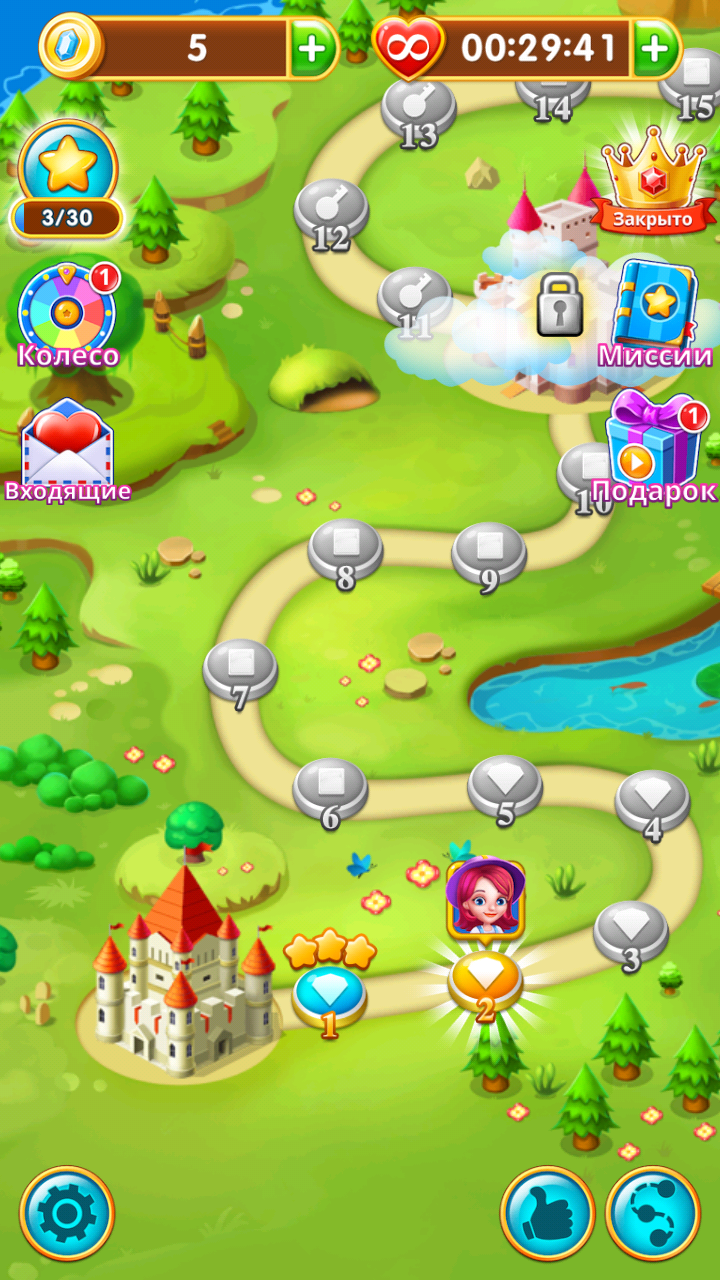The width and height of the screenshot is (720, 1280).
Task: Add more lives with the plus button
Action: point(655,47)
